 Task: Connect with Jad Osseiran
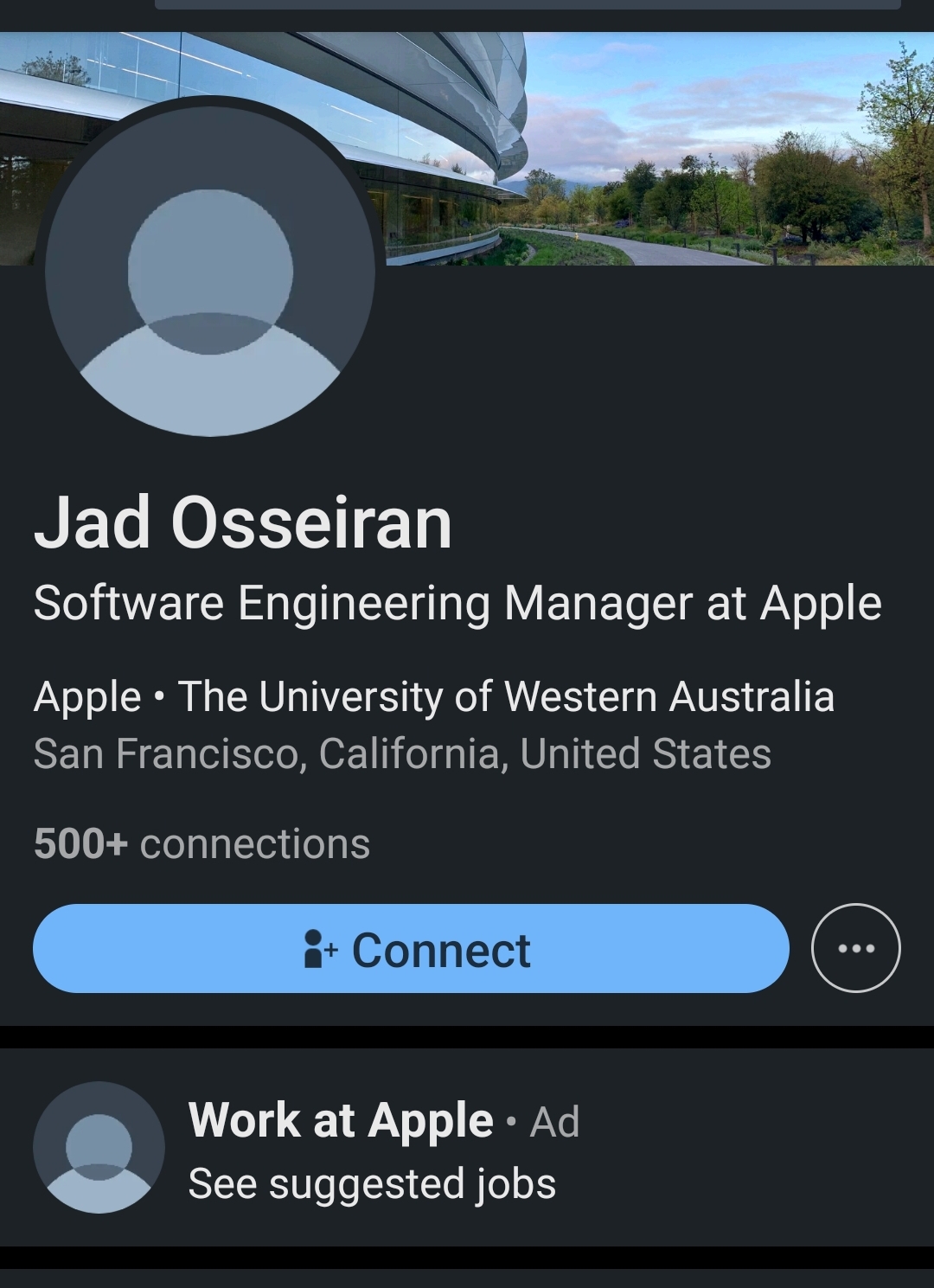tap(411, 949)
